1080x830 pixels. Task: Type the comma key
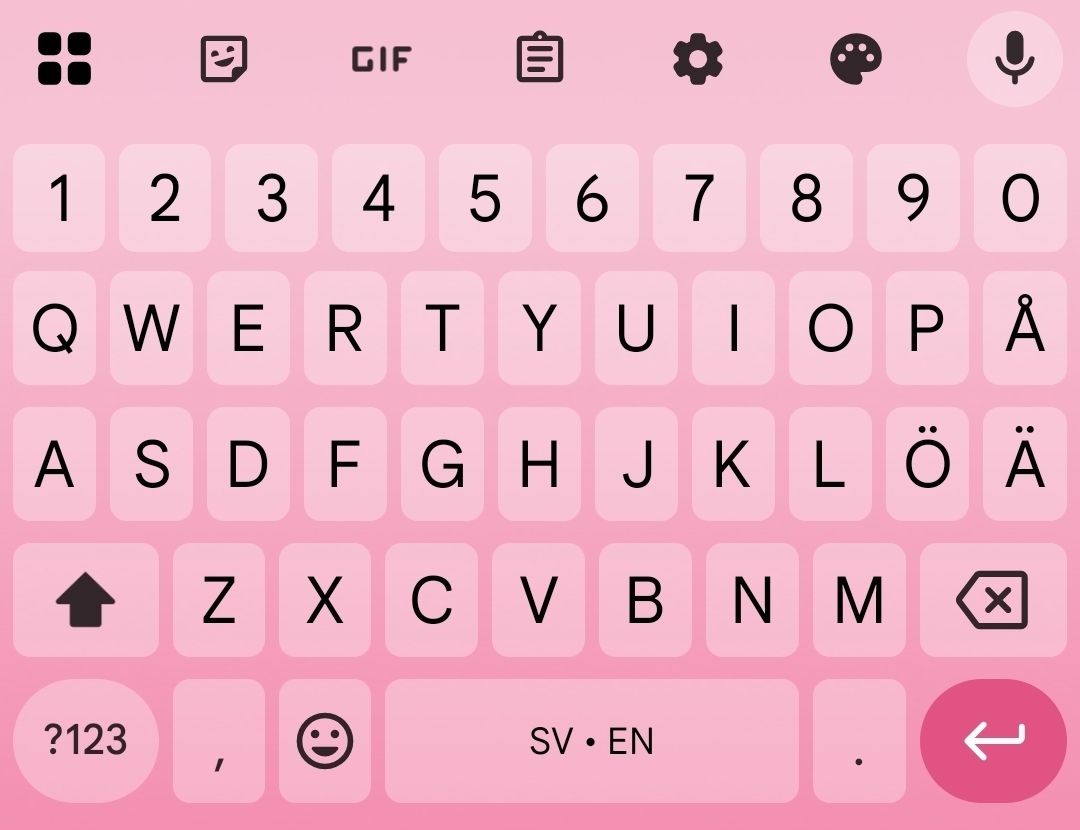(219, 741)
